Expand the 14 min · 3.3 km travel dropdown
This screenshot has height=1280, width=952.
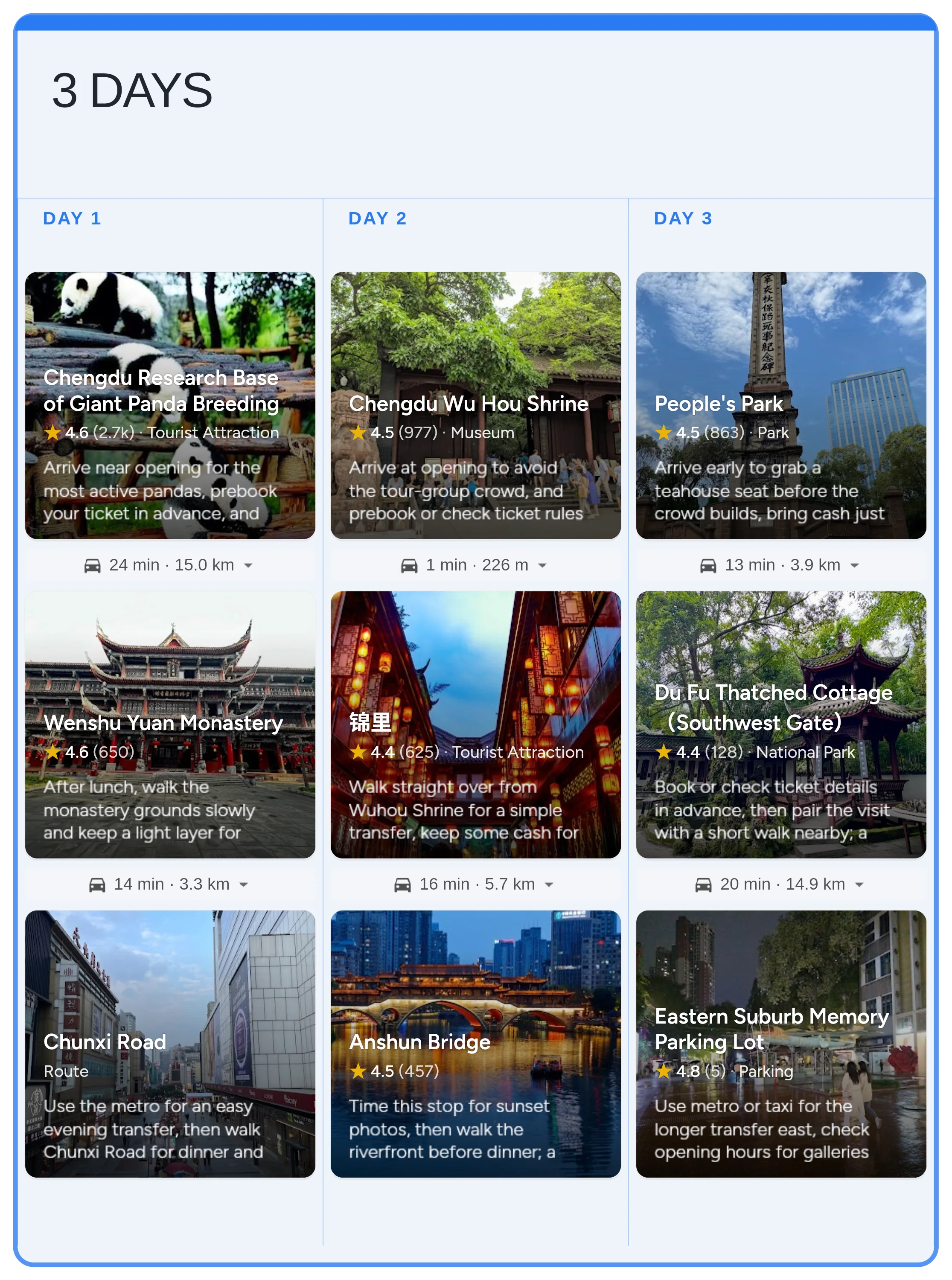click(243, 884)
